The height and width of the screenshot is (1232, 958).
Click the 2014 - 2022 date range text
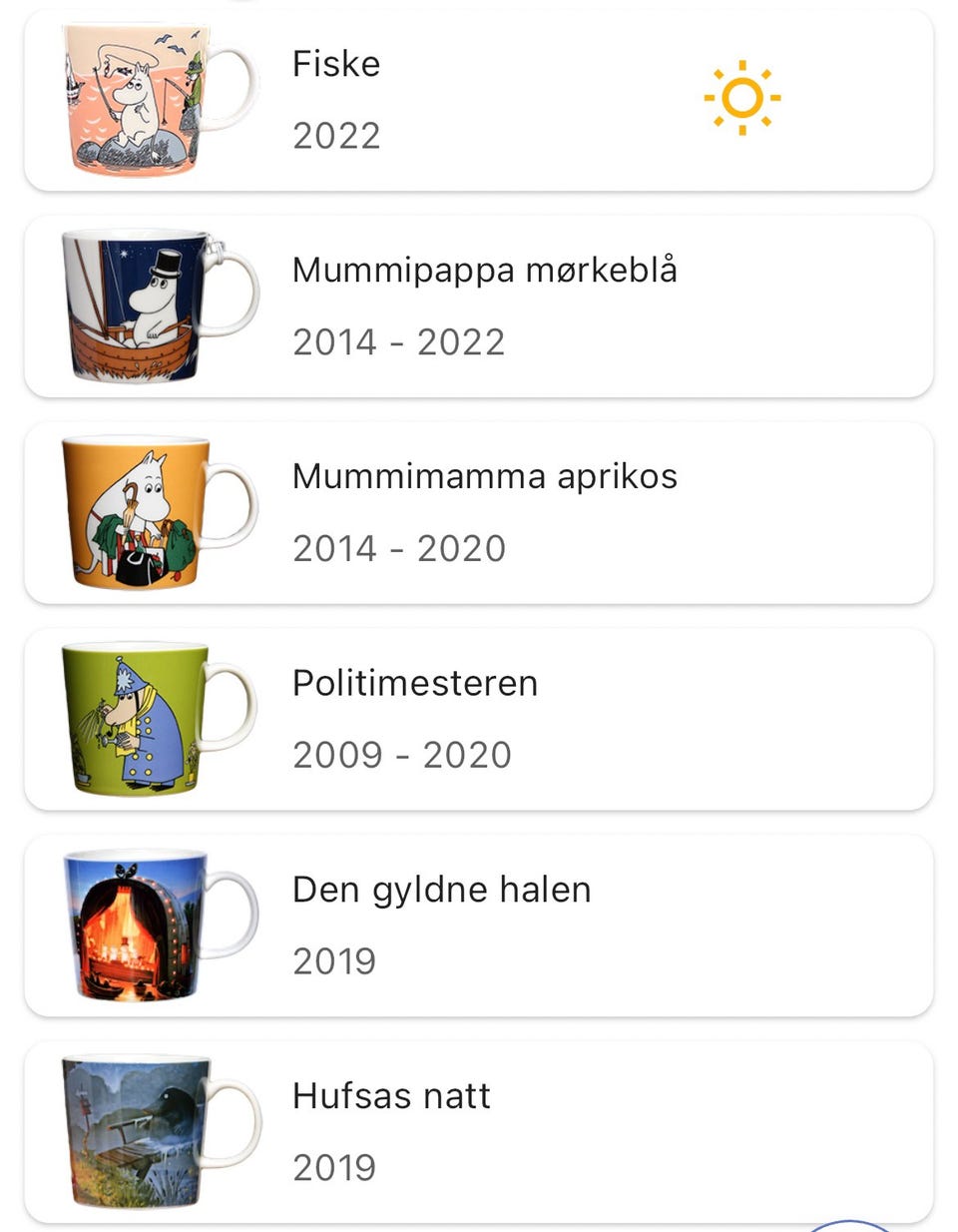[398, 341]
